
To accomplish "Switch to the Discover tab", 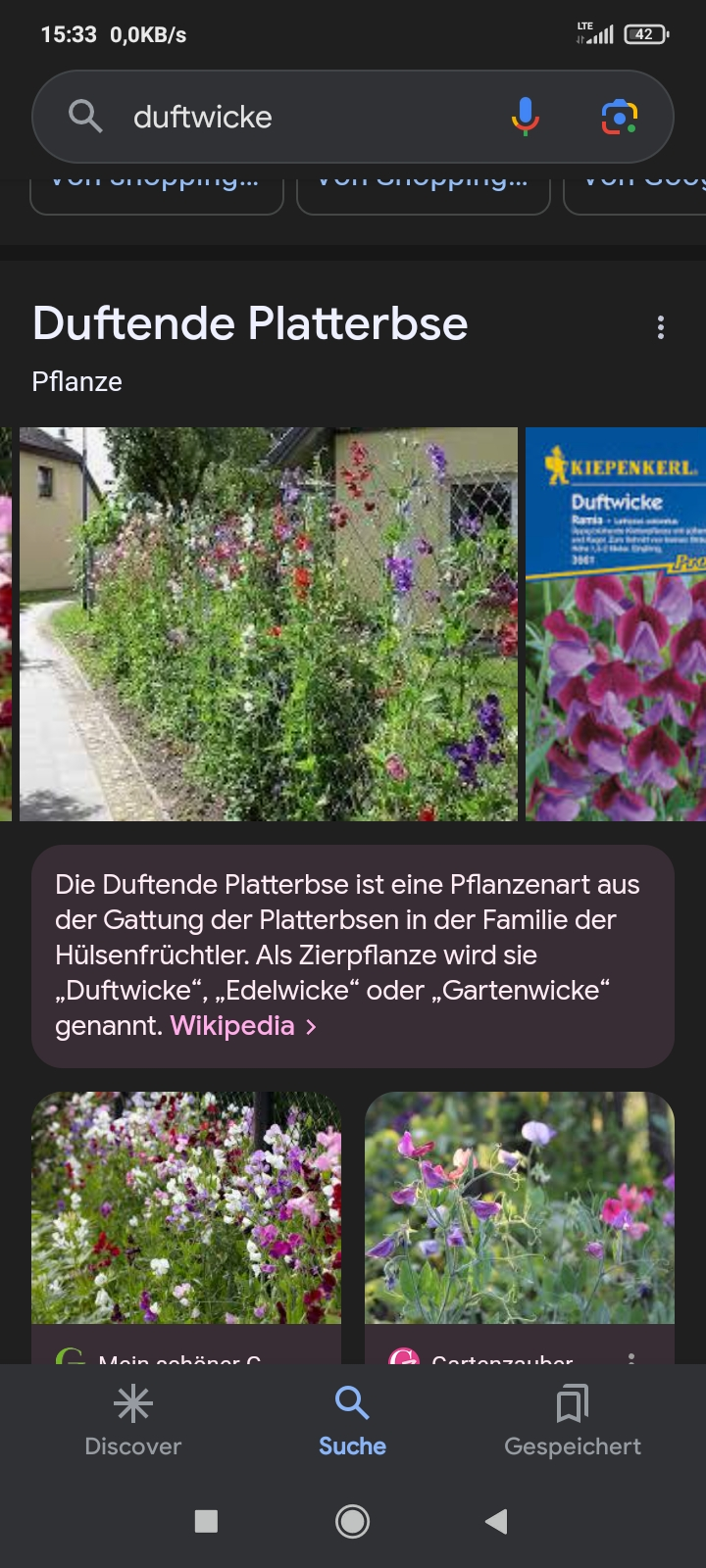I will tap(133, 1422).
